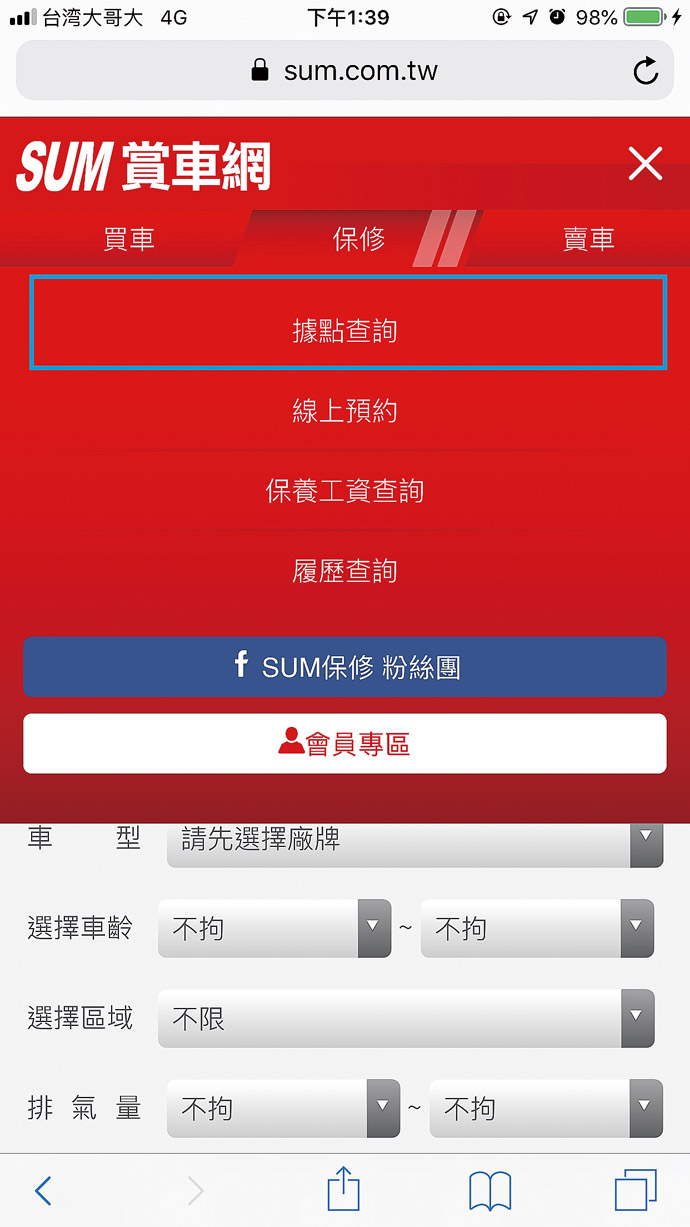Select 保養工資查詢
The width and height of the screenshot is (690, 1227).
(x=345, y=491)
